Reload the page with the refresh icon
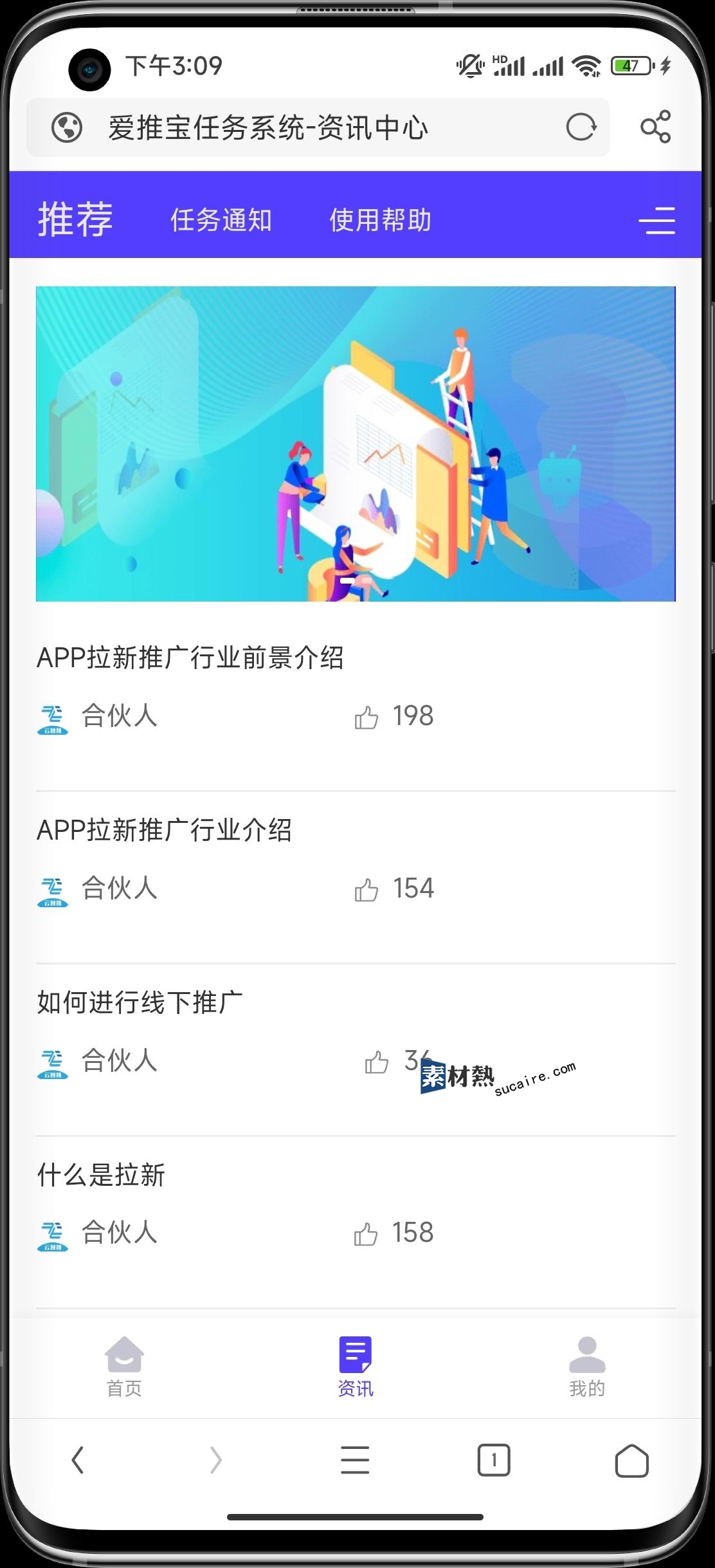 (581, 127)
